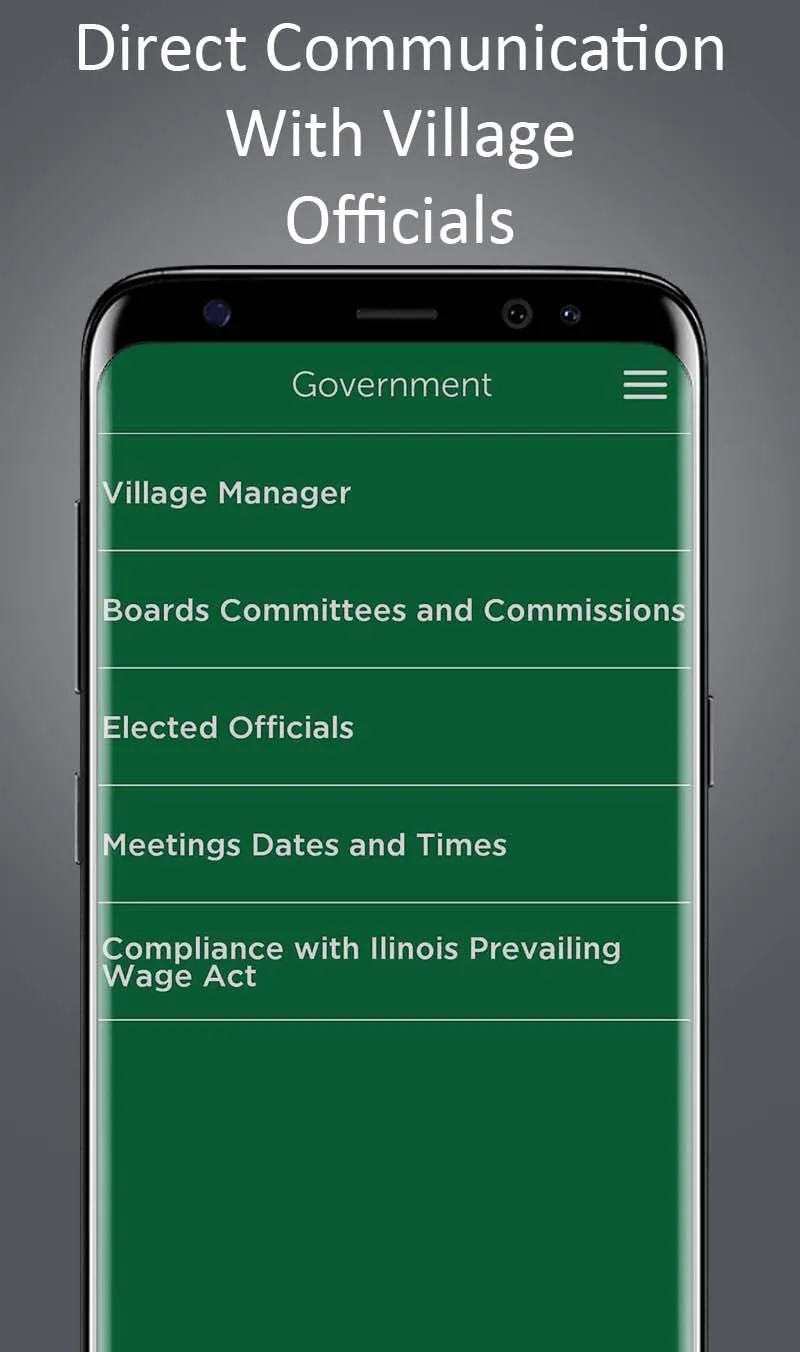Select Boards Committees and Commissions
Viewport: 800px width, 1352px height.
click(393, 610)
